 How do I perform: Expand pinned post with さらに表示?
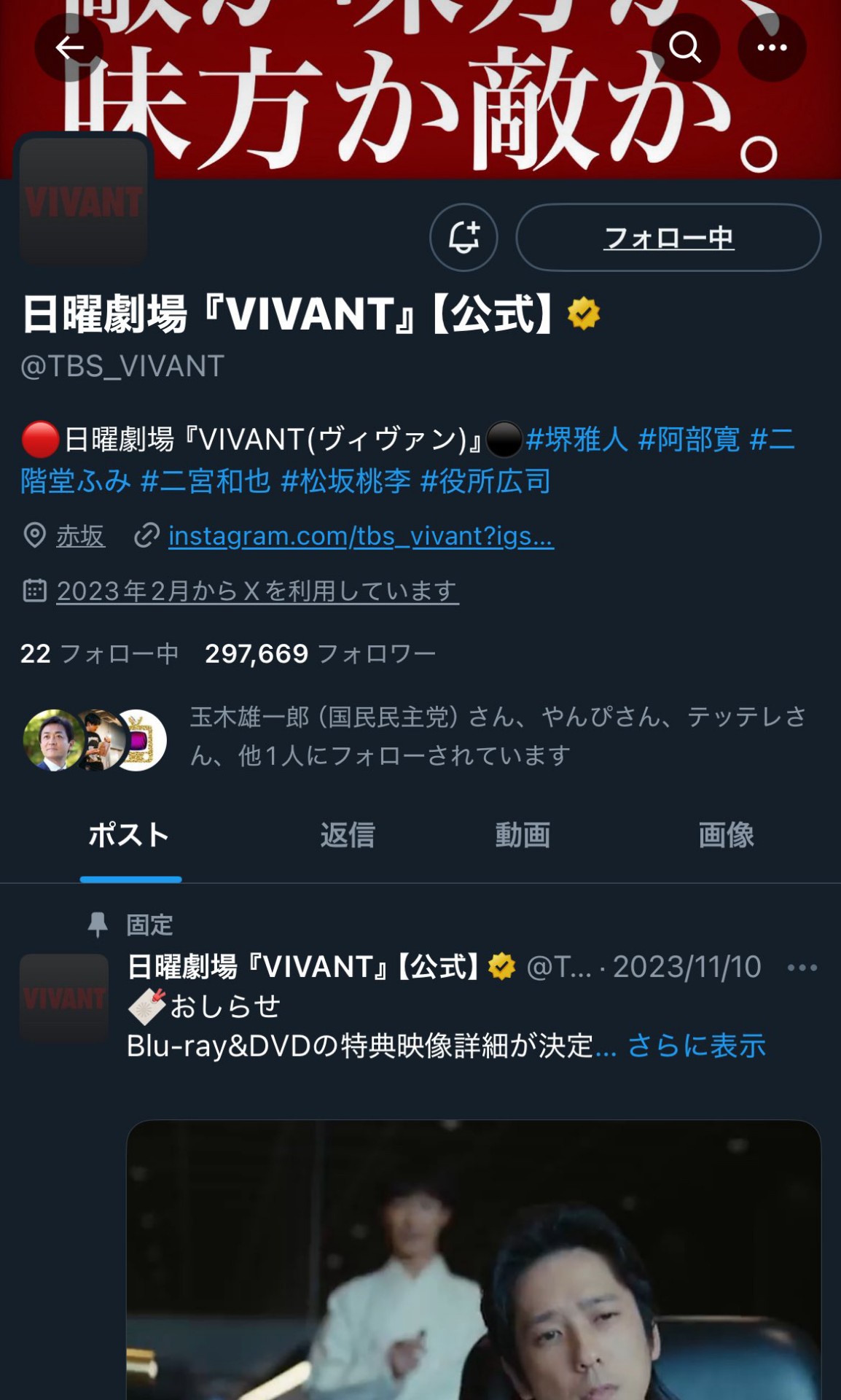pyautogui.click(x=697, y=1046)
